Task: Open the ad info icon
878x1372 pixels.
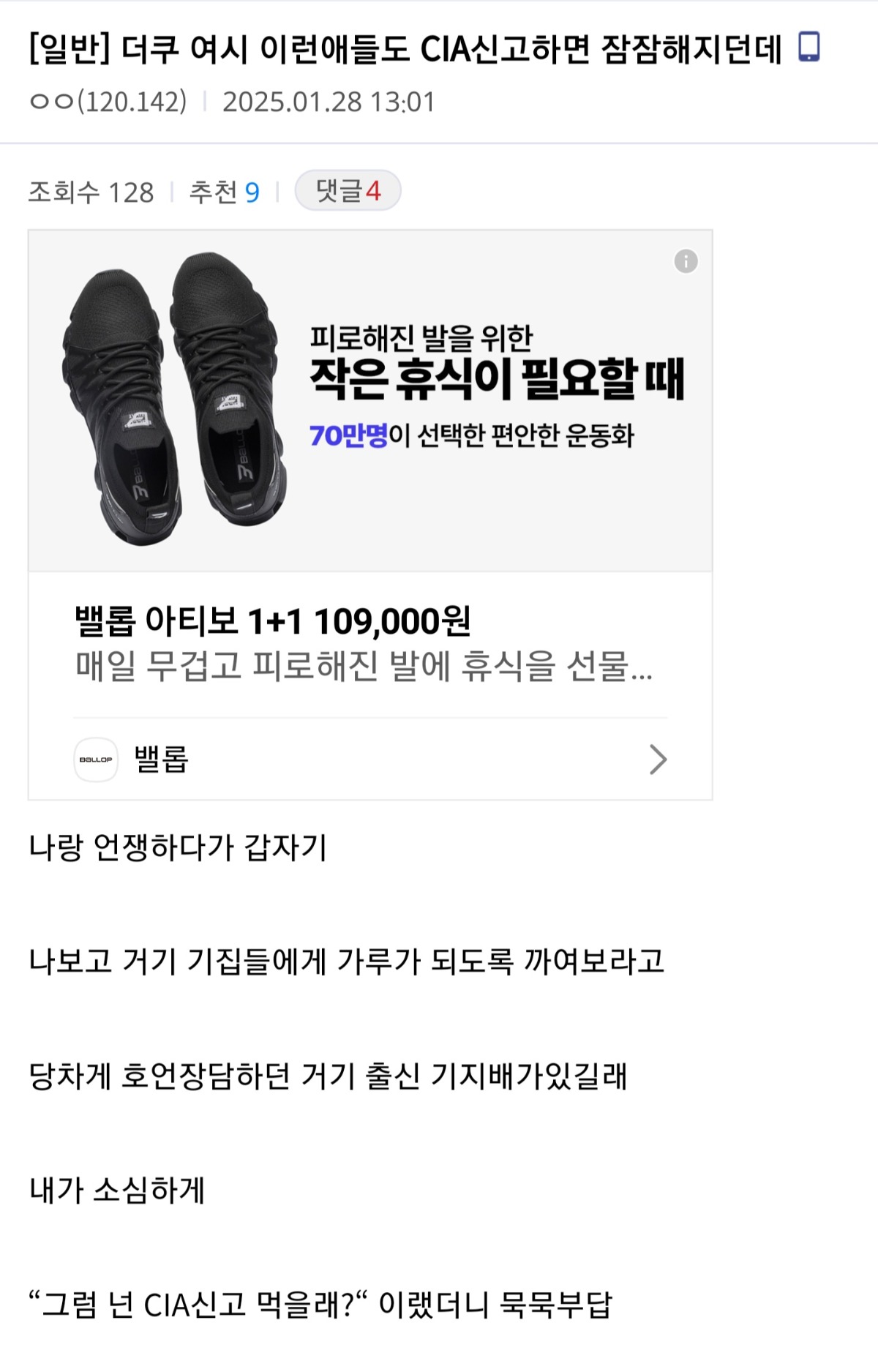Action: [x=686, y=261]
